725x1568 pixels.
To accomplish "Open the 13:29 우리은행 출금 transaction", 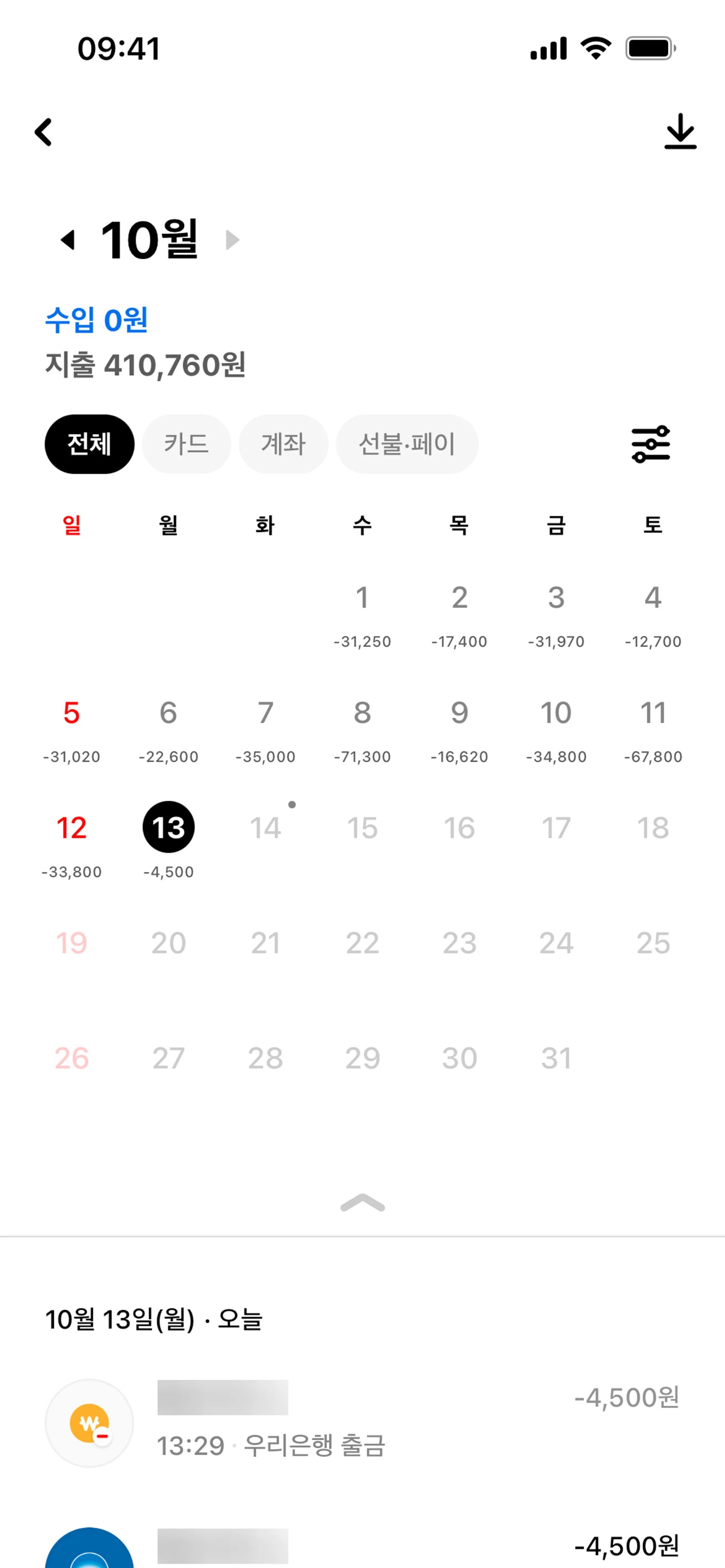I will tap(362, 1423).
